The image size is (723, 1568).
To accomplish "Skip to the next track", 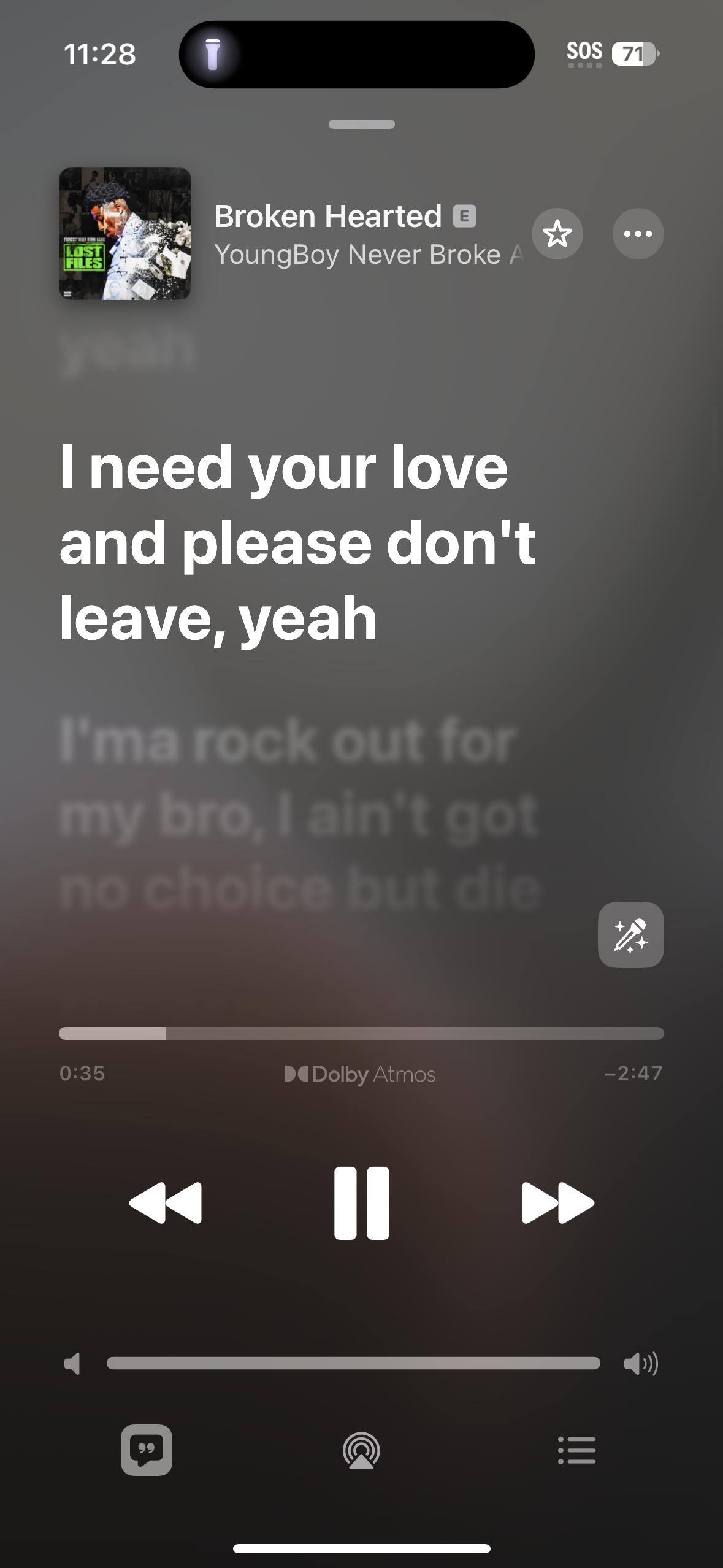I will 557,1203.
